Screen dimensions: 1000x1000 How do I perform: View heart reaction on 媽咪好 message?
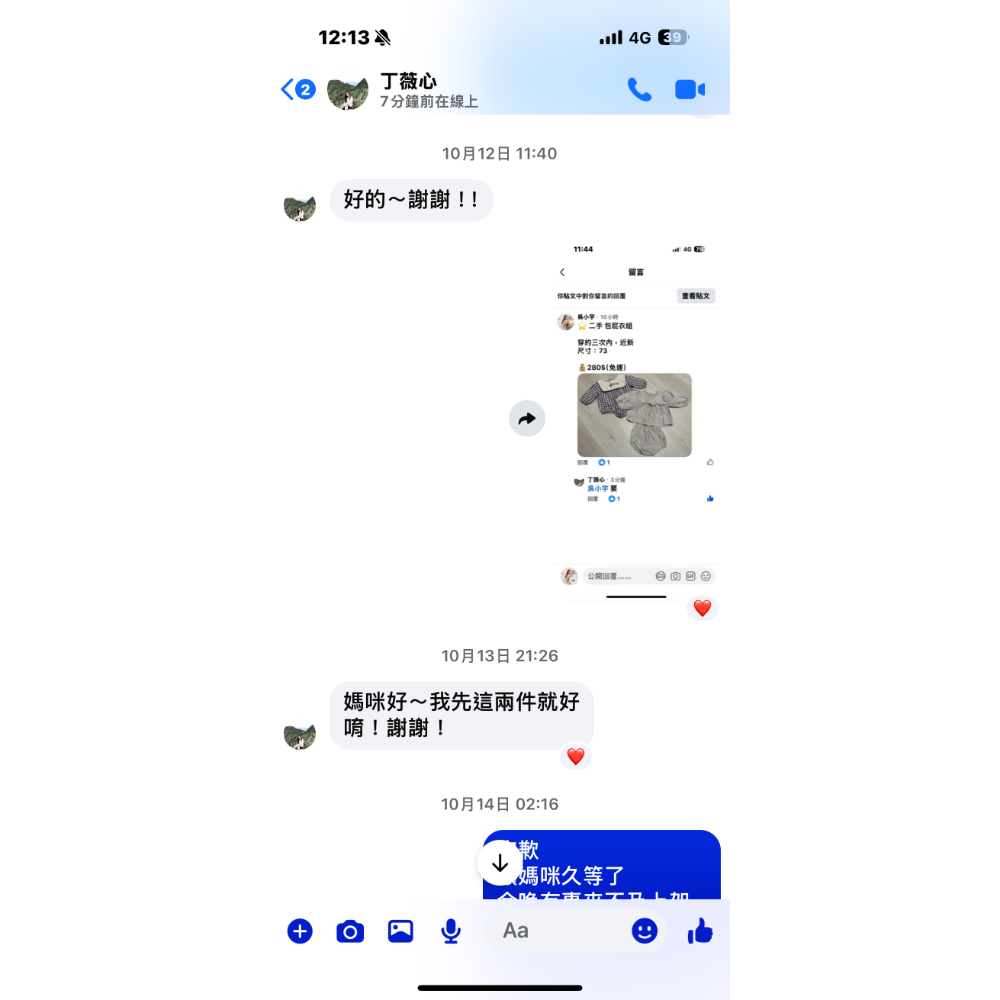tap(575, 757)
